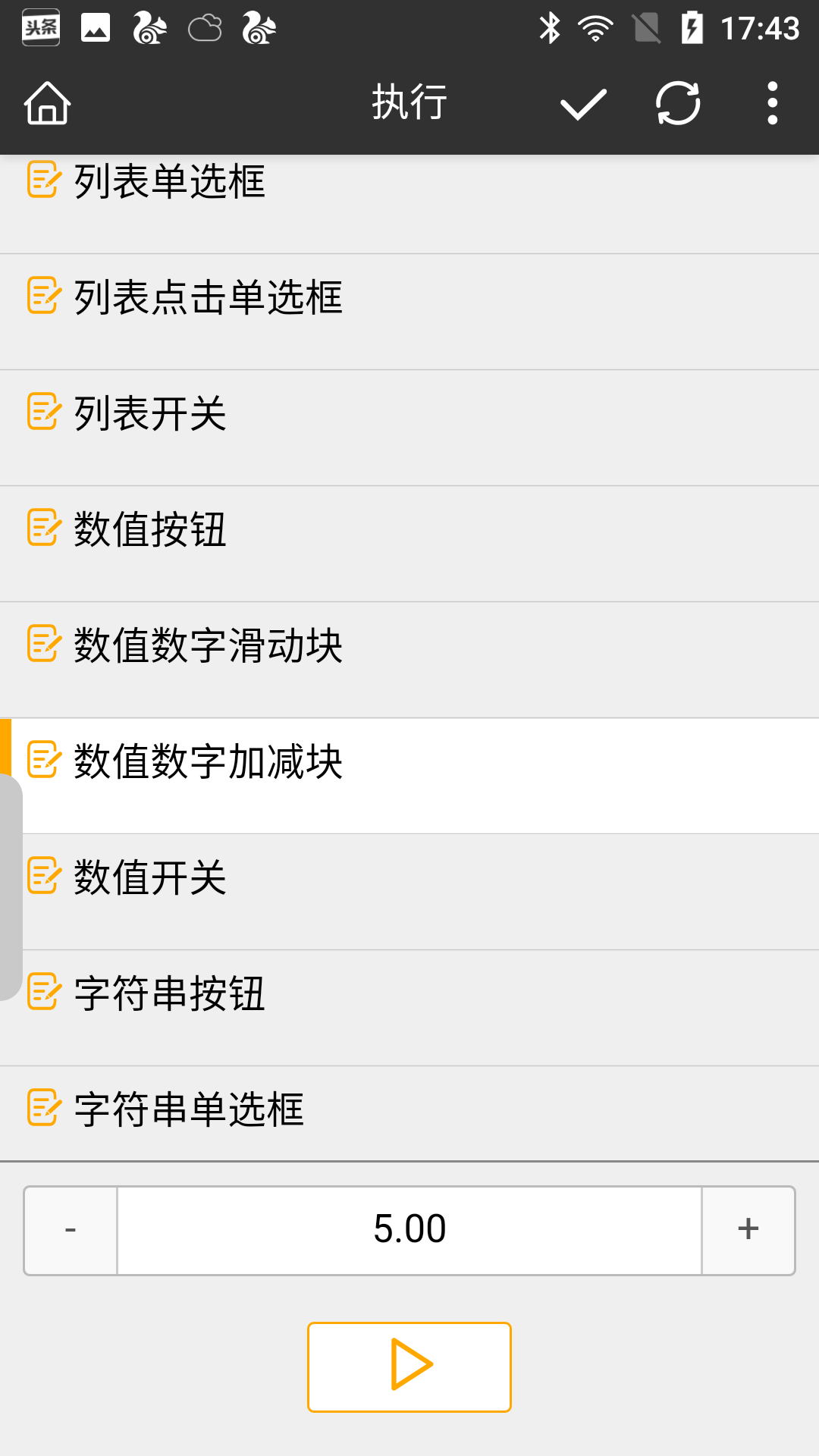Refresh using the circular arrows icon

[x=678, y=103]
